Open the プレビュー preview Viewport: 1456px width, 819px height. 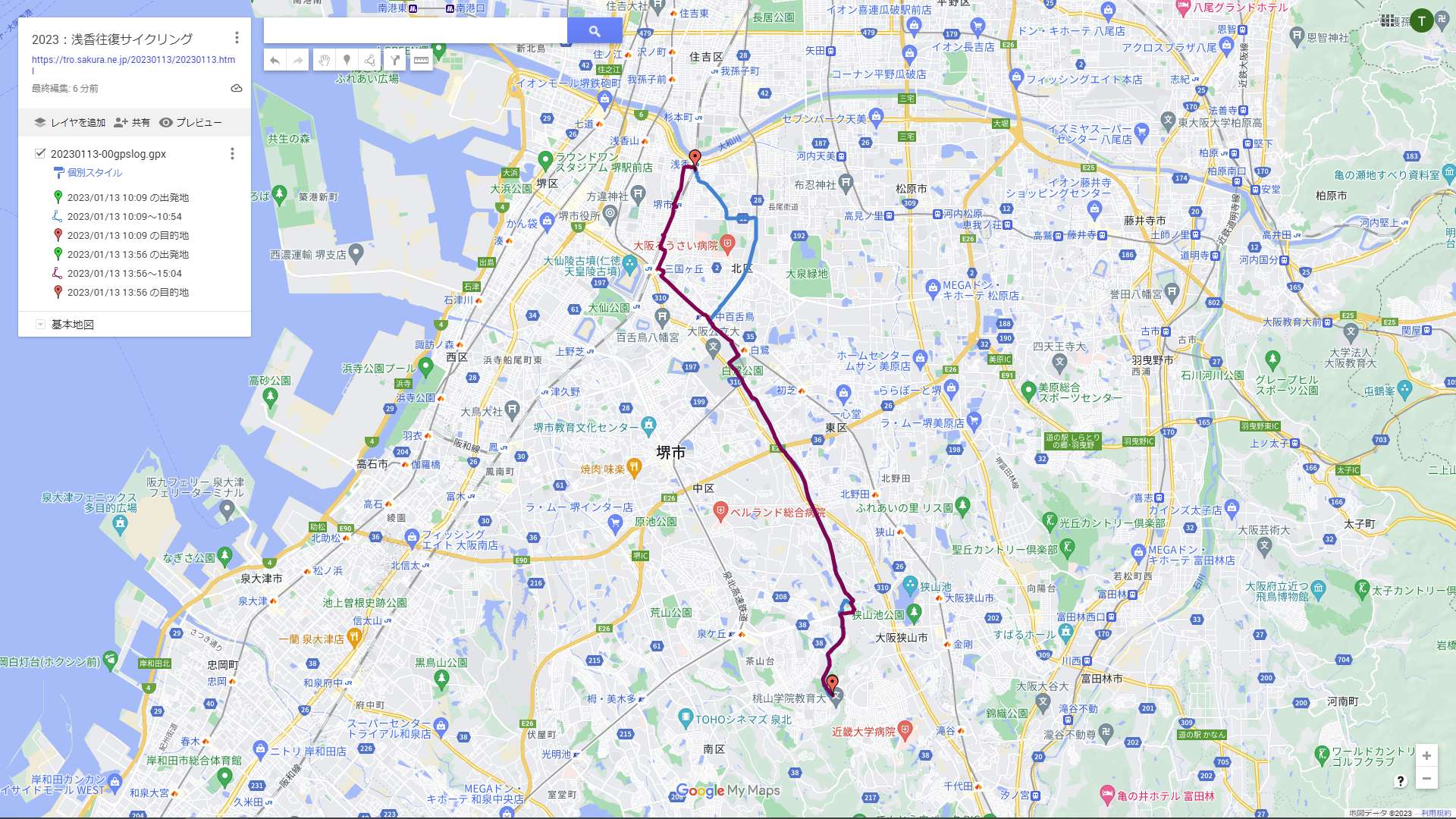(x=190, y=122)
